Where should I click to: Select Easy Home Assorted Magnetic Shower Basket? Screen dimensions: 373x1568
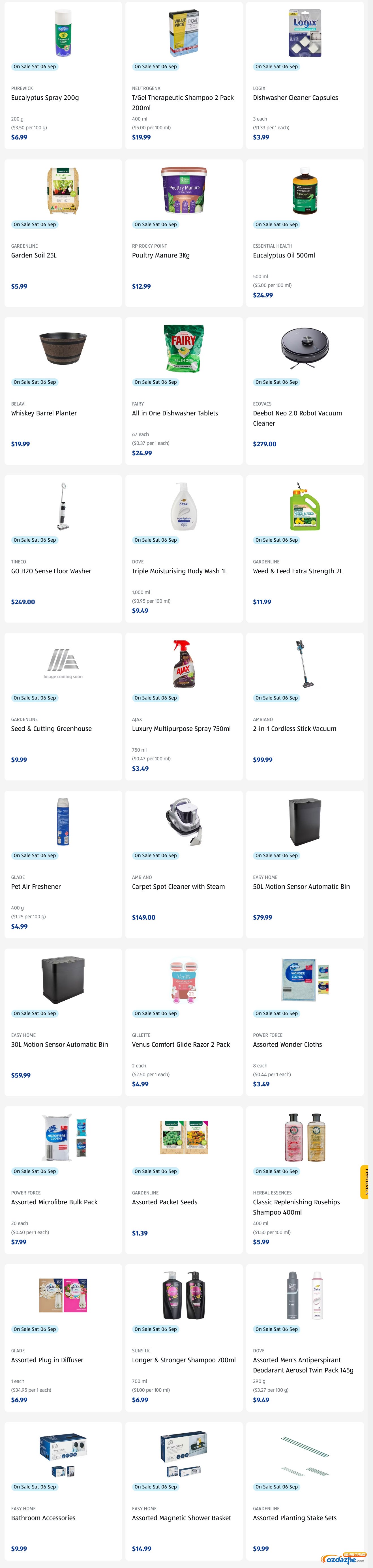pos(181,1517)
